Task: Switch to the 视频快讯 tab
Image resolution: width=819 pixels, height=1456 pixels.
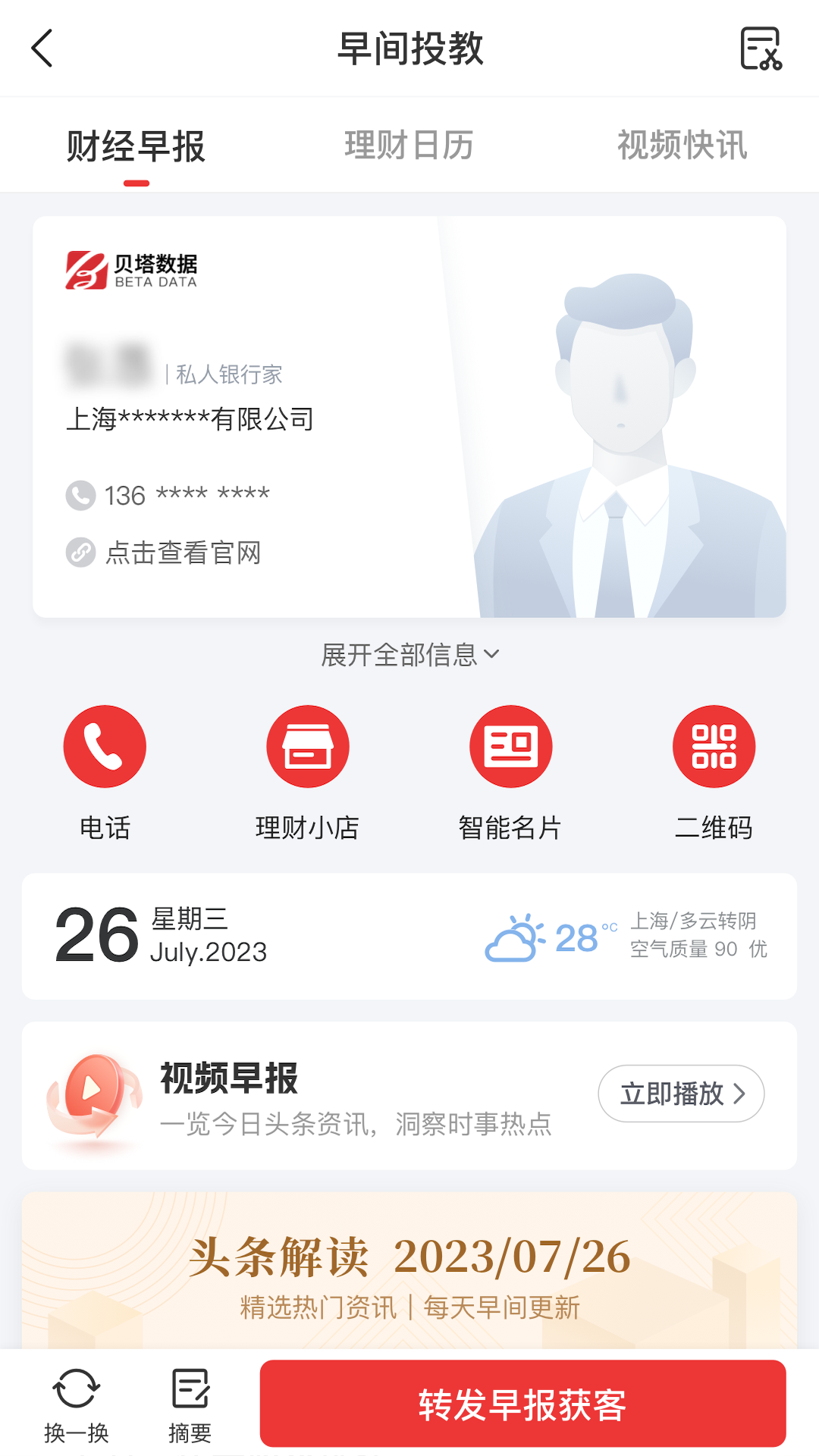Action: tap(682, 146)
